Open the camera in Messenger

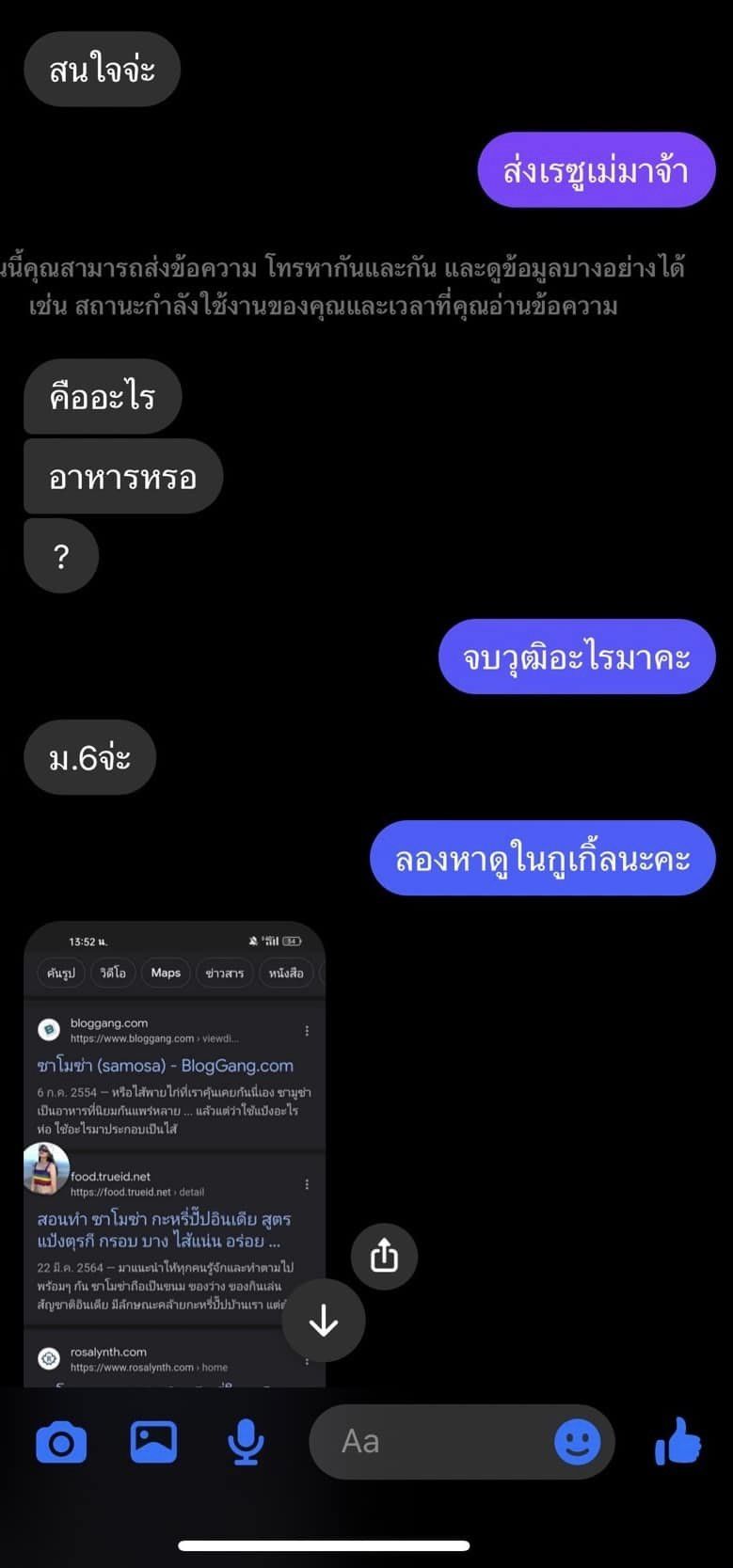60,1441
